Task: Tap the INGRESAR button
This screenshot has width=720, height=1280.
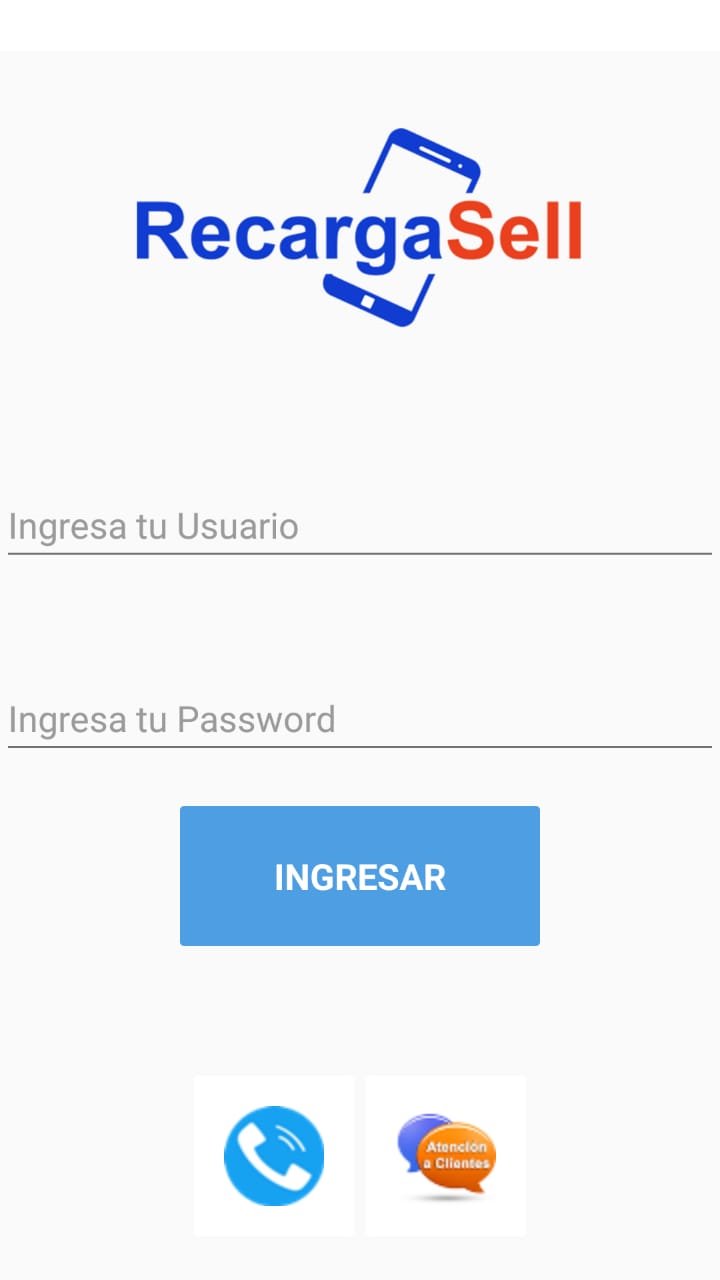Action: pos(360,876)
